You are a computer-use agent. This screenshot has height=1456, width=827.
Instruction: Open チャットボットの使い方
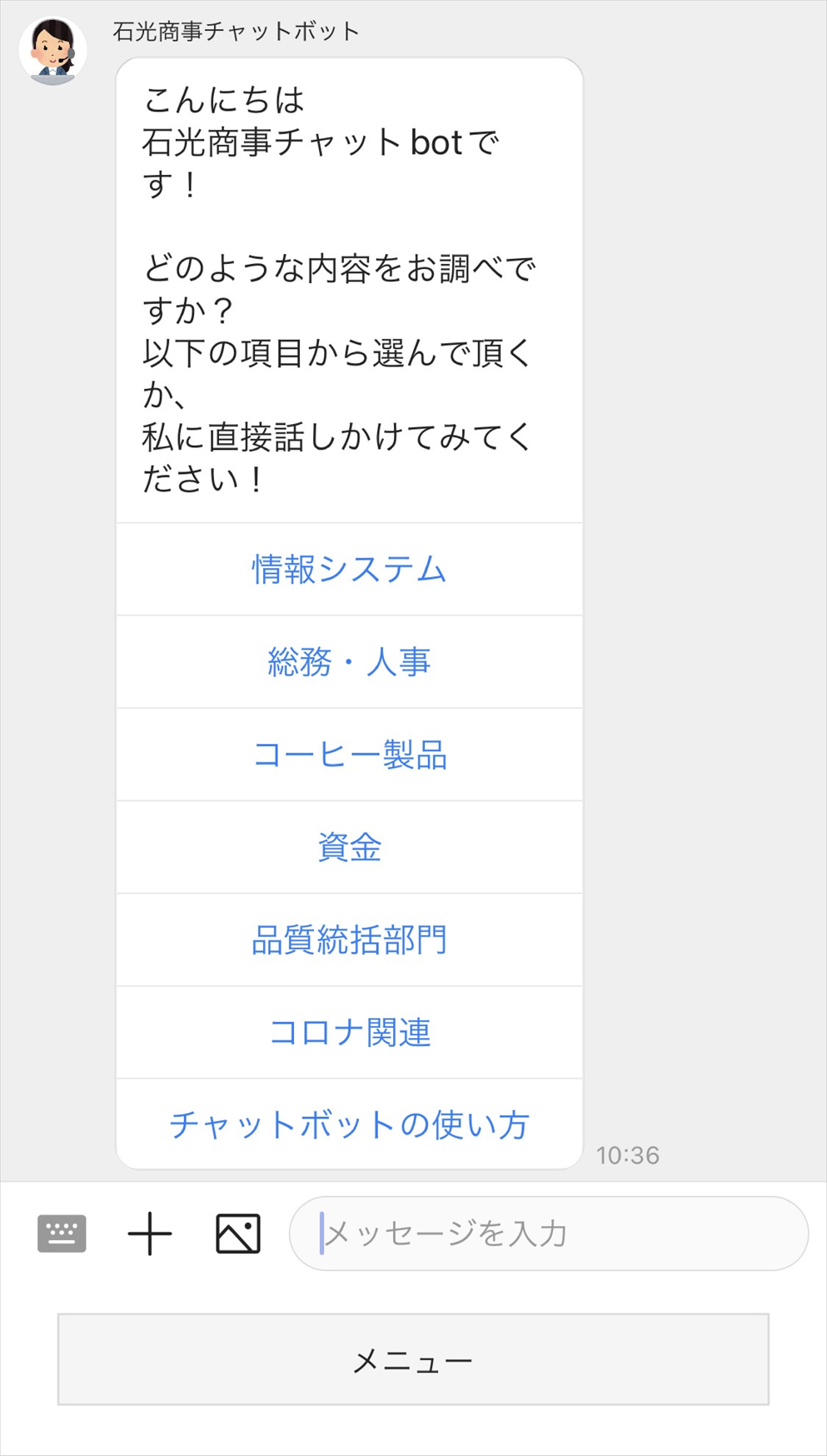349,1124
